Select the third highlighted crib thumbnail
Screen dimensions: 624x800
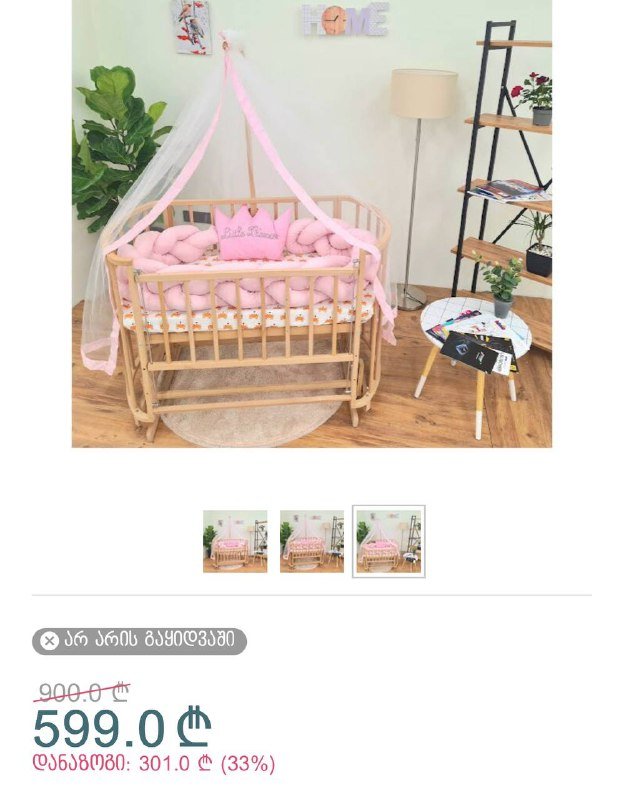(x=388, y=541)
